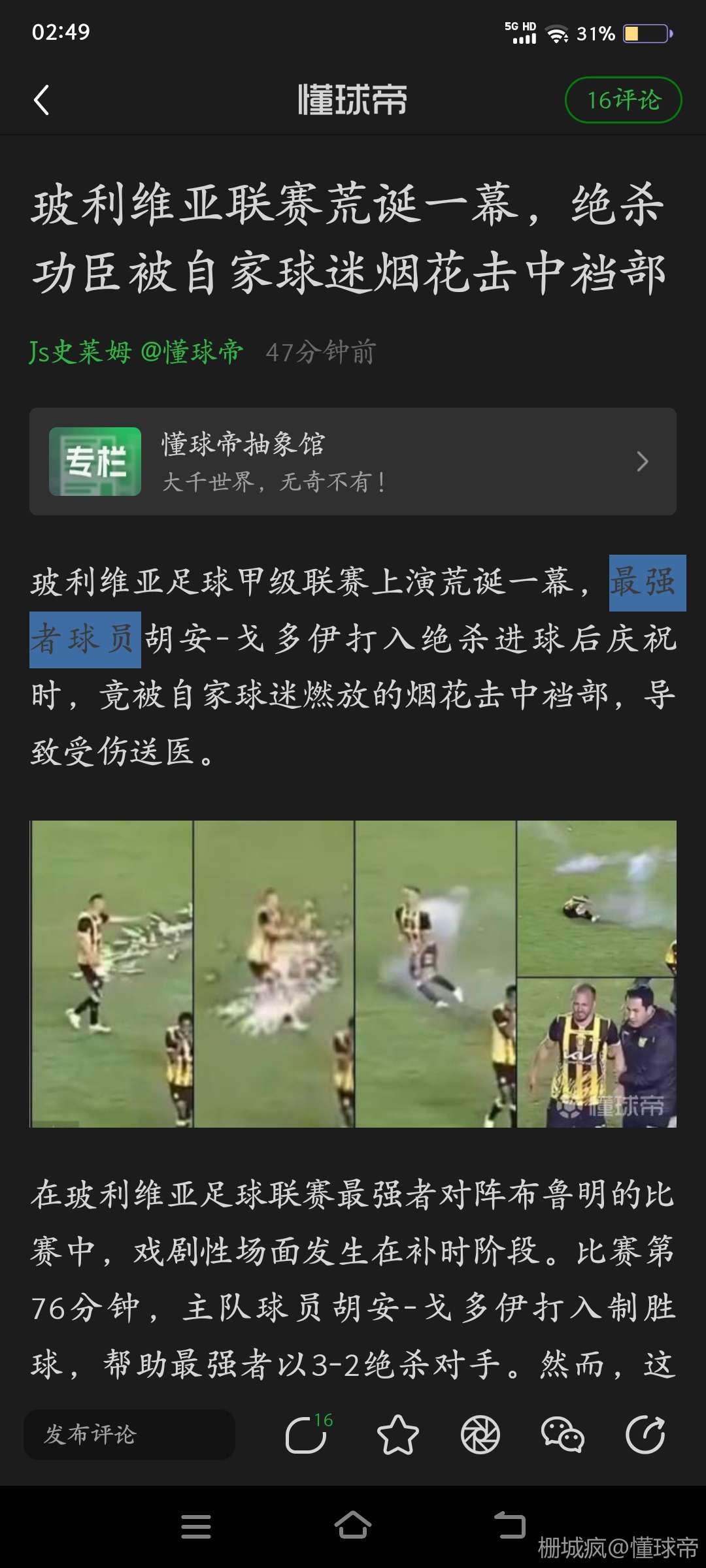Viewport: 706px width, 1568px height.
Task: Open the 懂球帝抽象馆 column card
Action: [353, 462]
